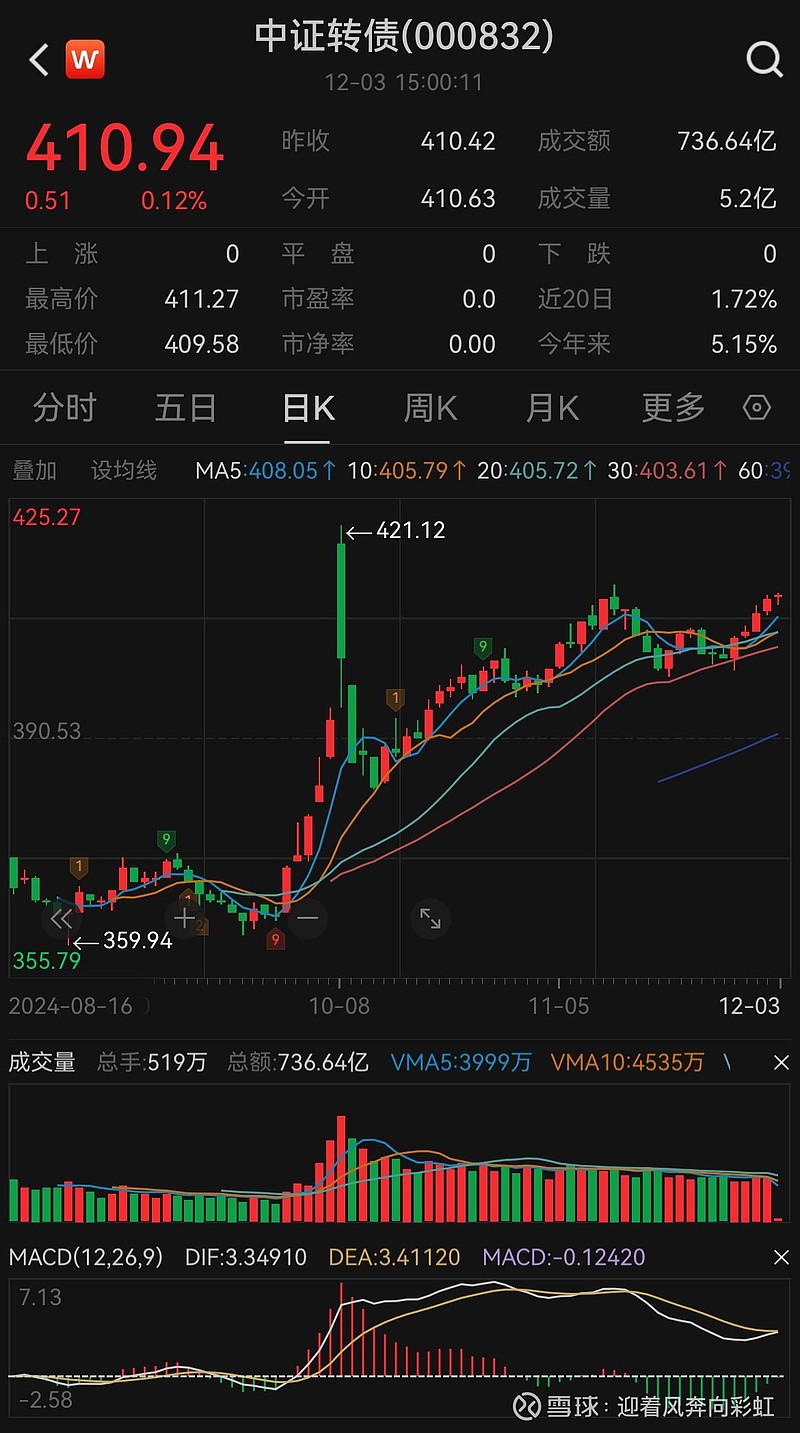Open the Wind "W" app icon

click(x=83, y=59)
